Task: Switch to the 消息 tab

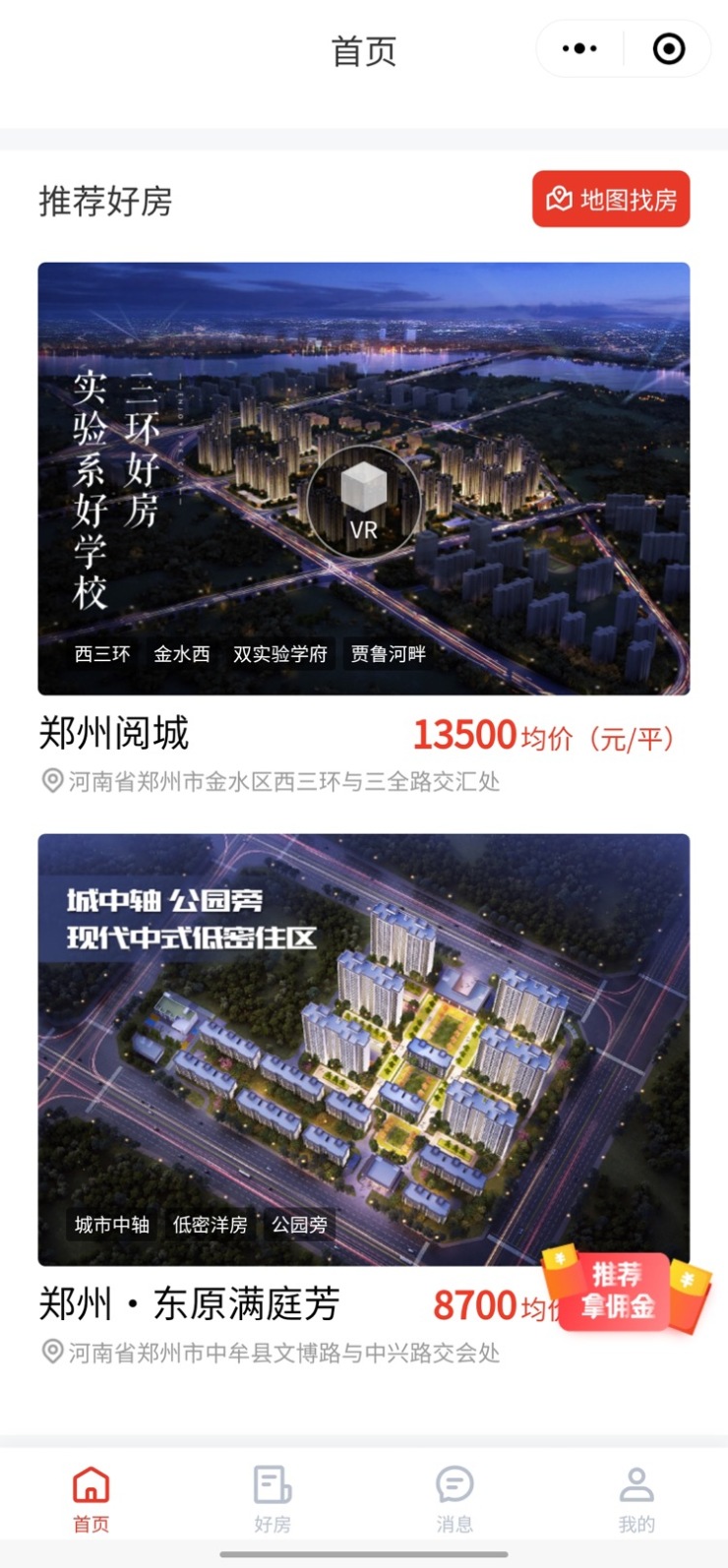Action: [455, 1498]
